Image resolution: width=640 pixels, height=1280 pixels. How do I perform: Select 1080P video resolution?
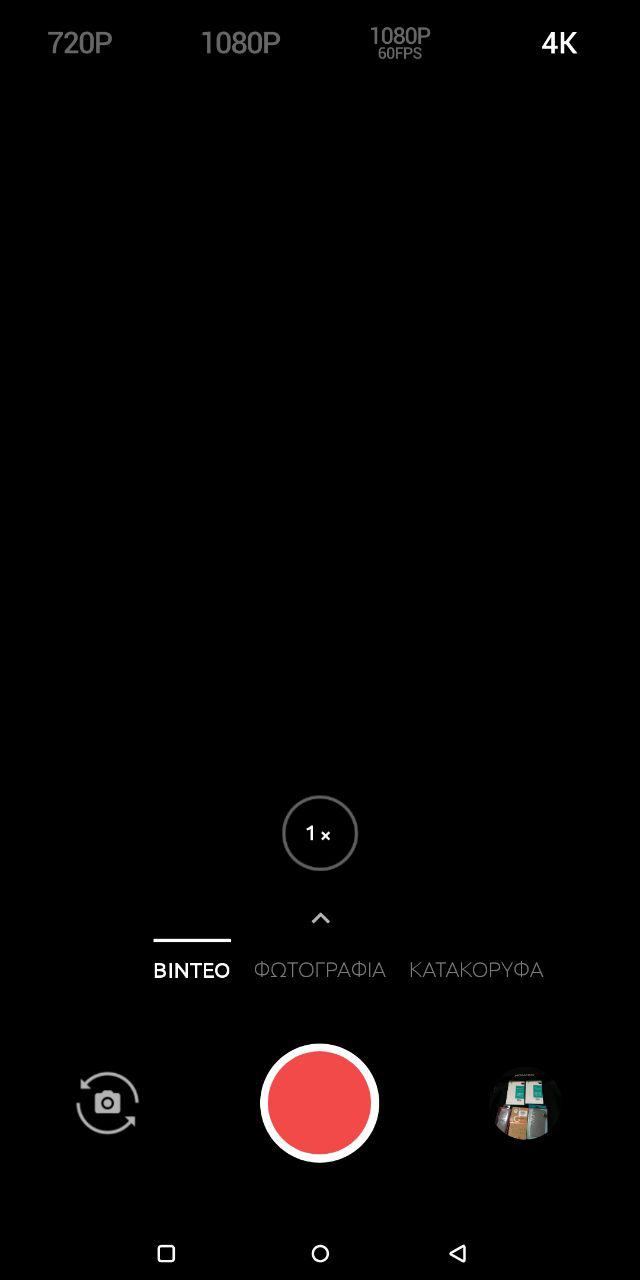click(240, 42)
